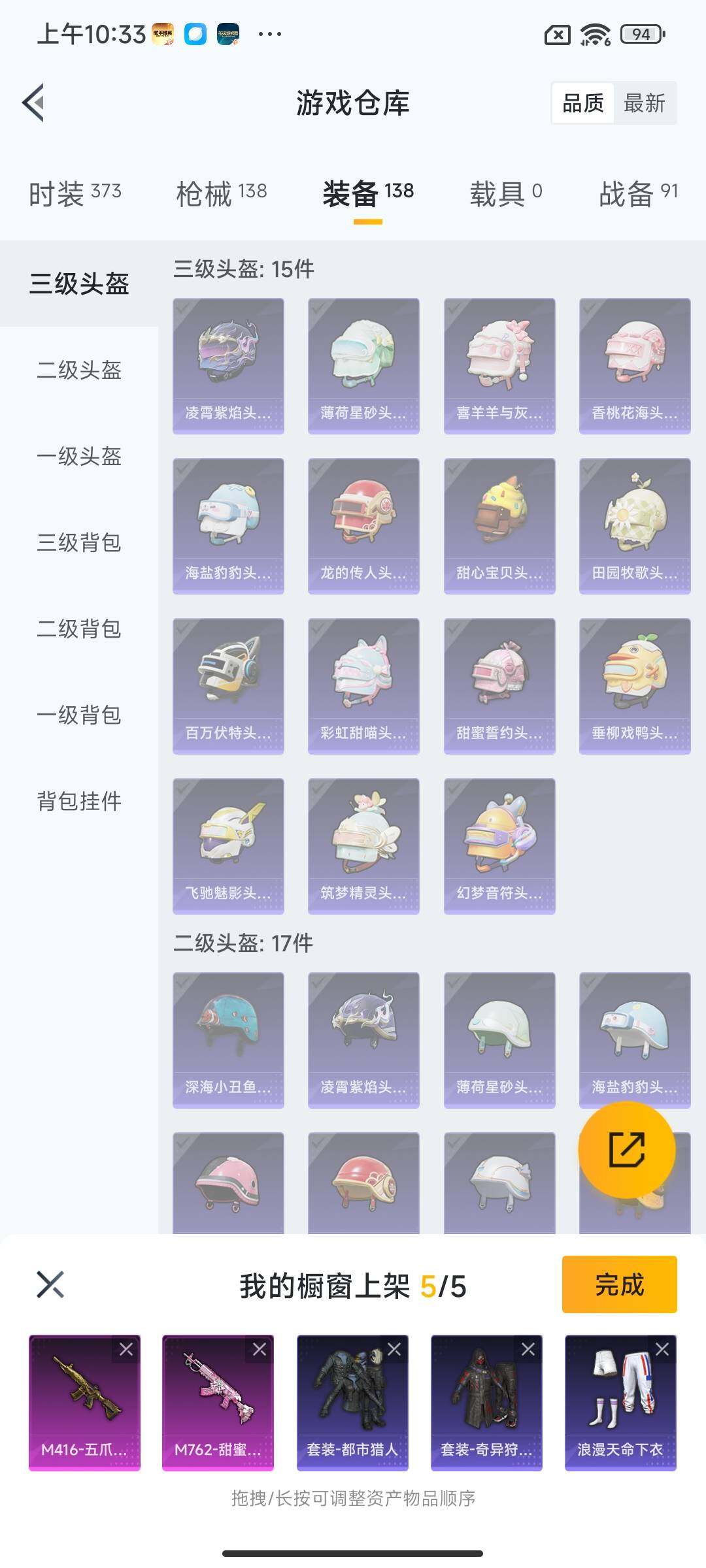The image size is (706, 1568).
Task: Remove 套装-都市猎人 from the showcase
Action: [394, 1349]
